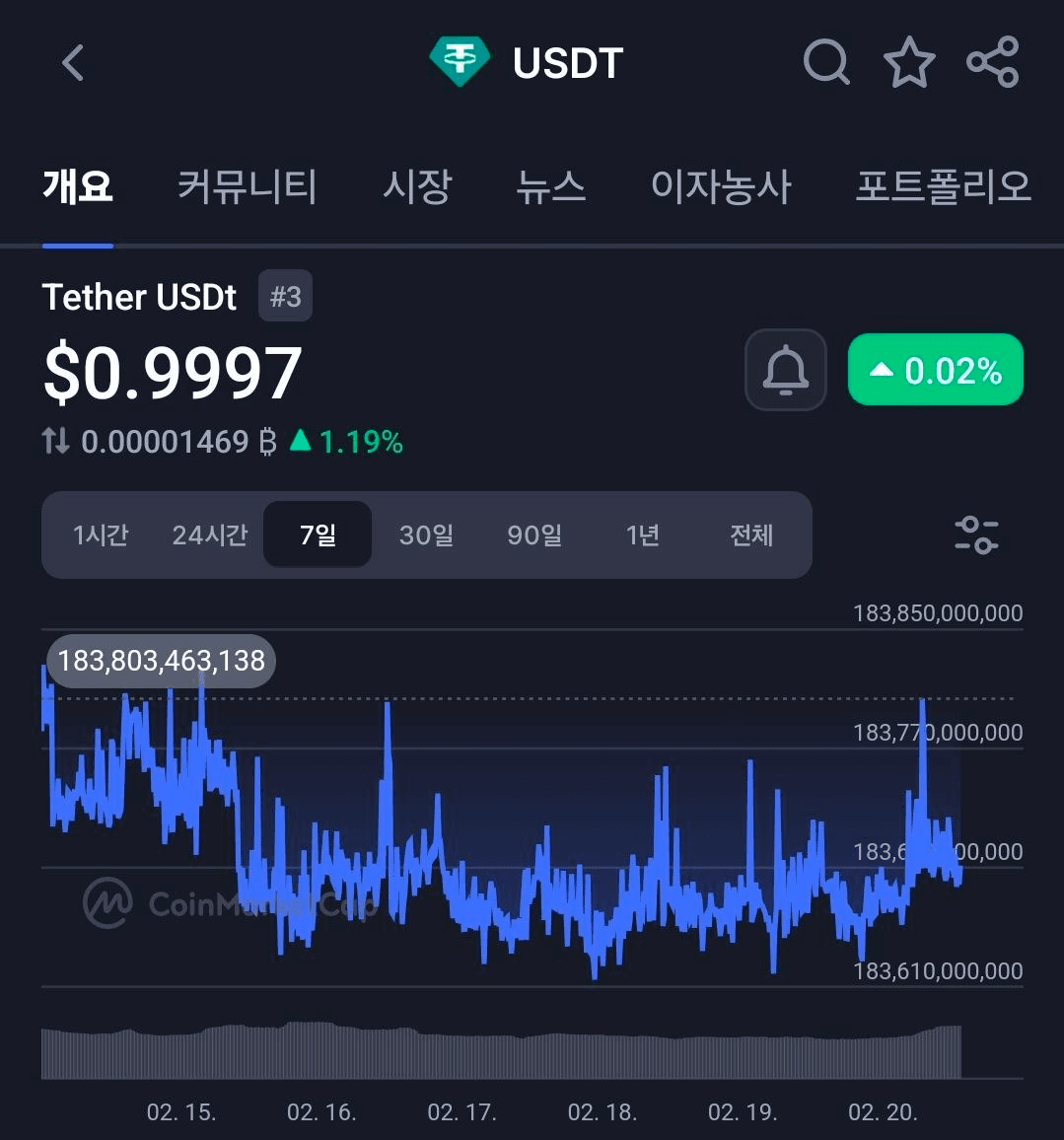Go to the 포트폴리오 tab

click(943, 186)
